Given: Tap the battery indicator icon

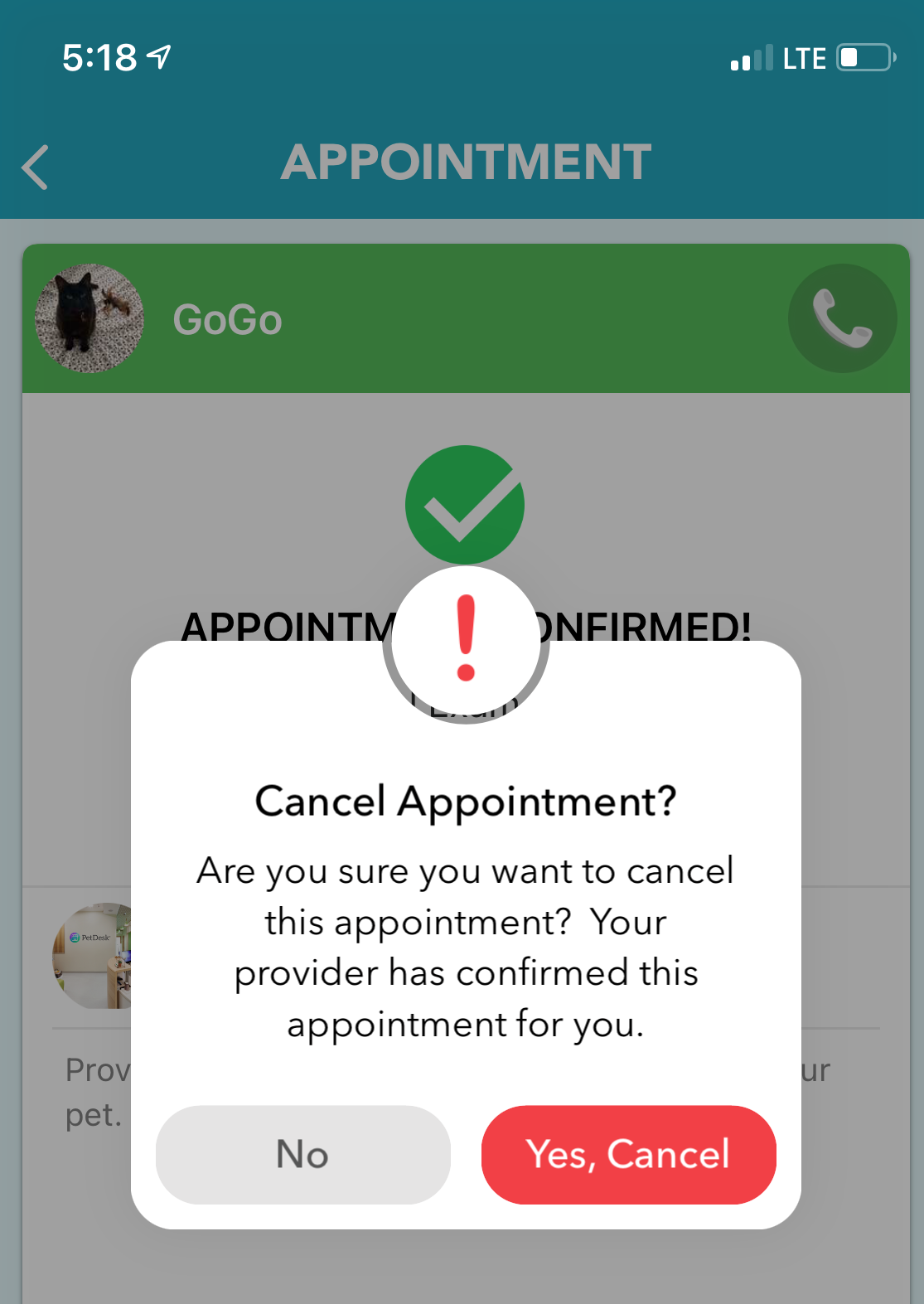Looking at the screenshot, I should point(862,58).
